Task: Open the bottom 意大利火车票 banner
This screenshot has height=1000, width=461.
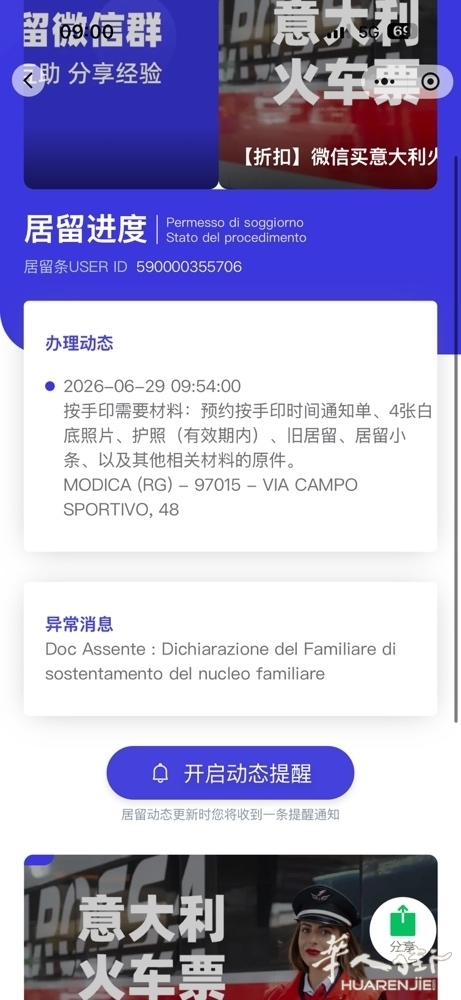Action: click(231, 927)
